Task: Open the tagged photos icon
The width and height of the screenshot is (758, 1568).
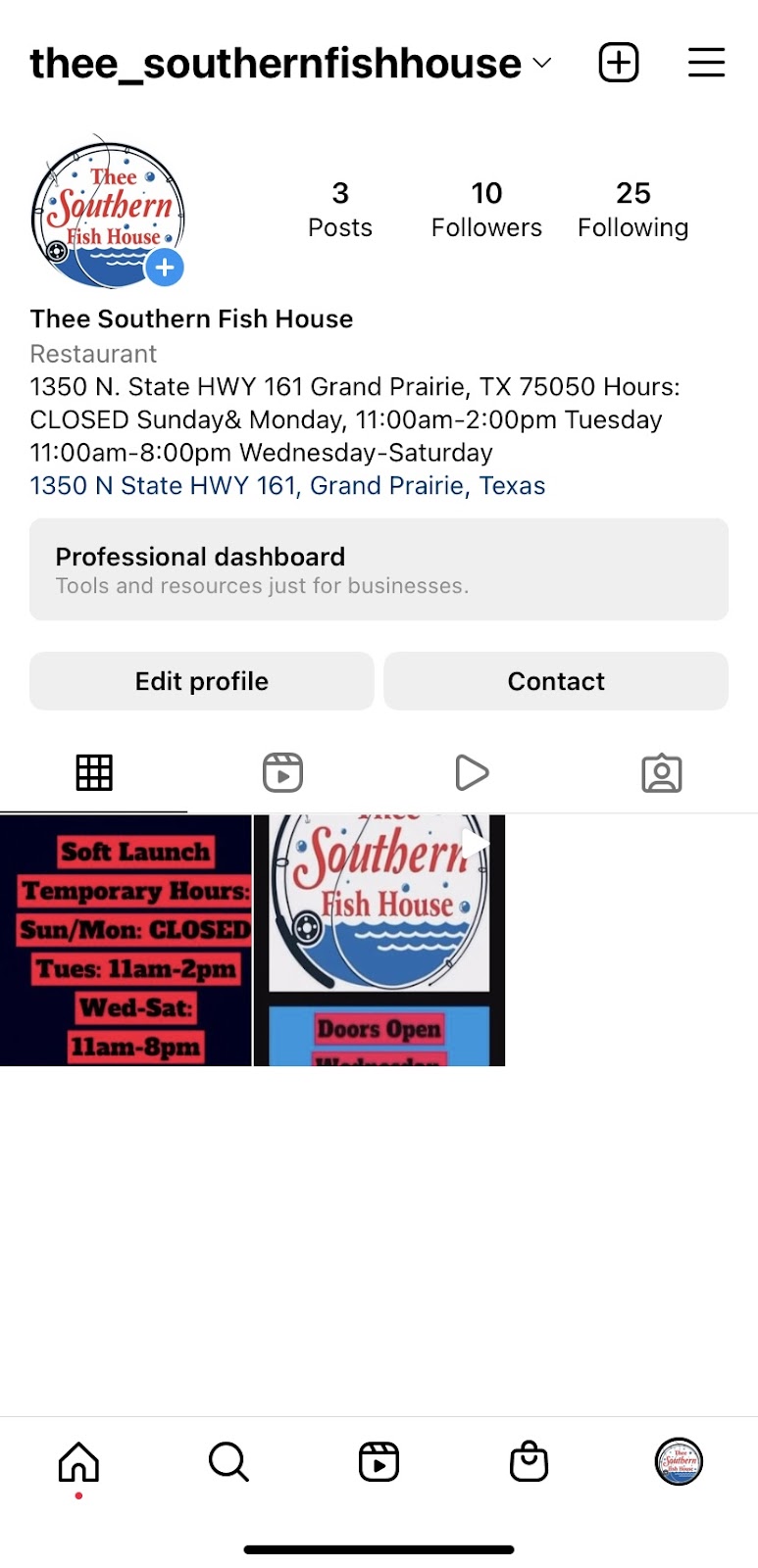Action: click(662, 772)
